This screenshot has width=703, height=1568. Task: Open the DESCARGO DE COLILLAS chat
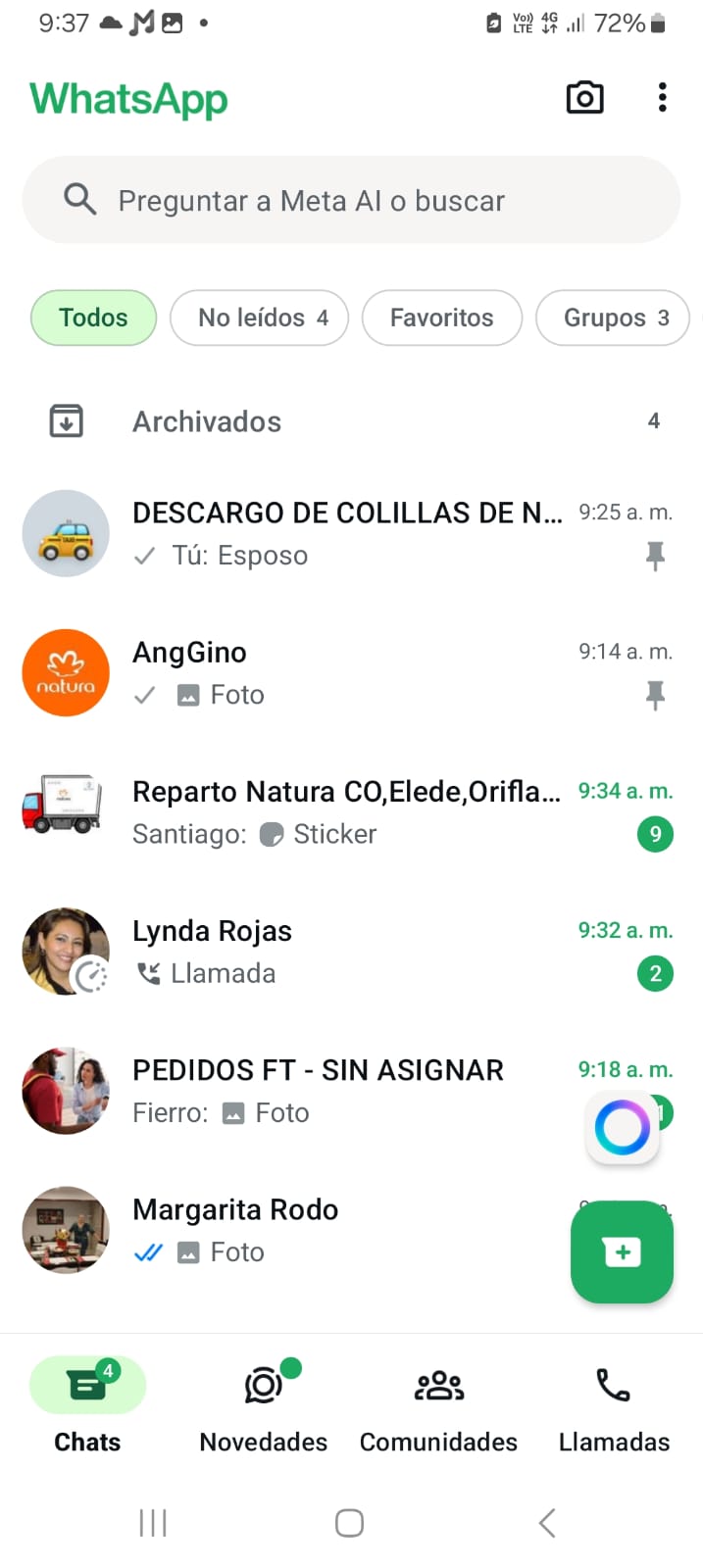coord(347,534)
